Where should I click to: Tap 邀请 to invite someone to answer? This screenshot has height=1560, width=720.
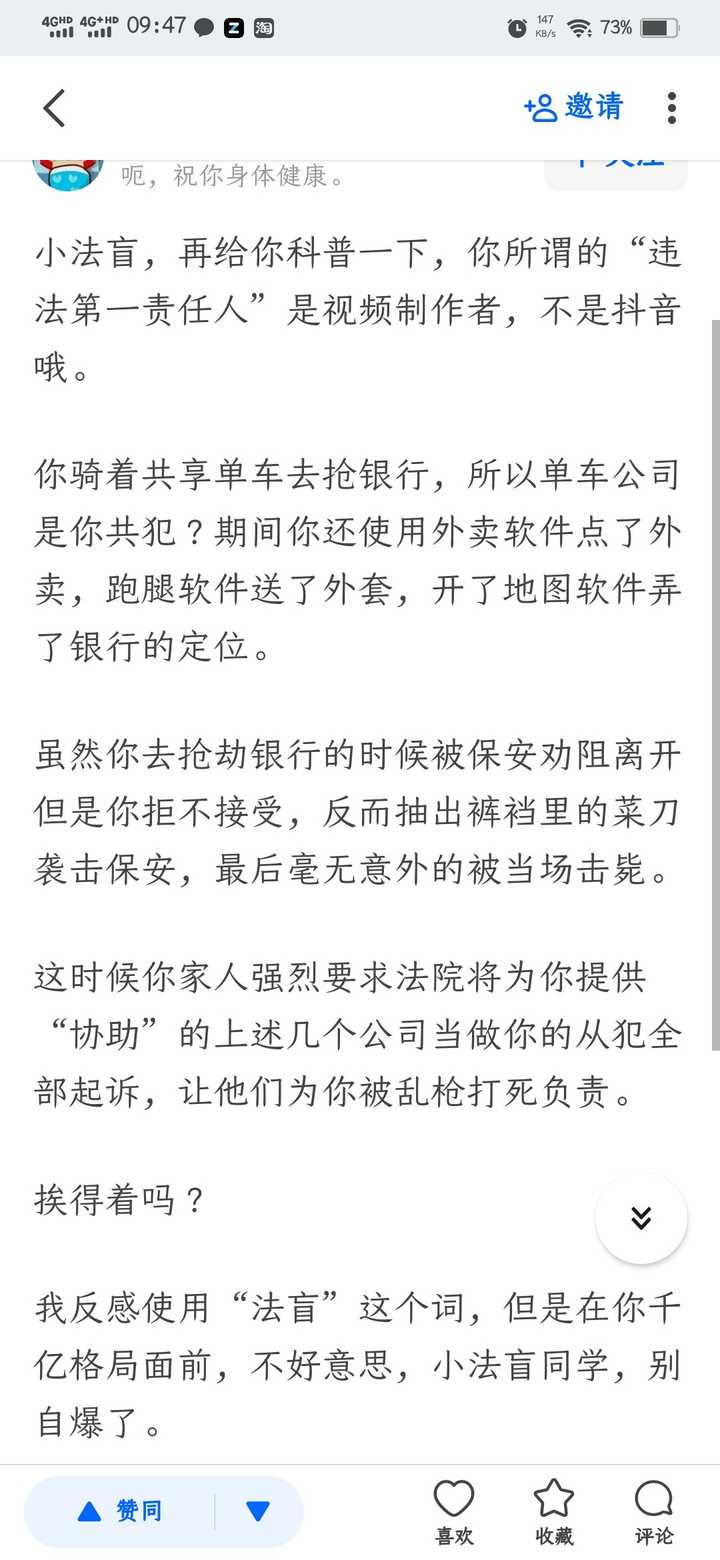(574, 107)
